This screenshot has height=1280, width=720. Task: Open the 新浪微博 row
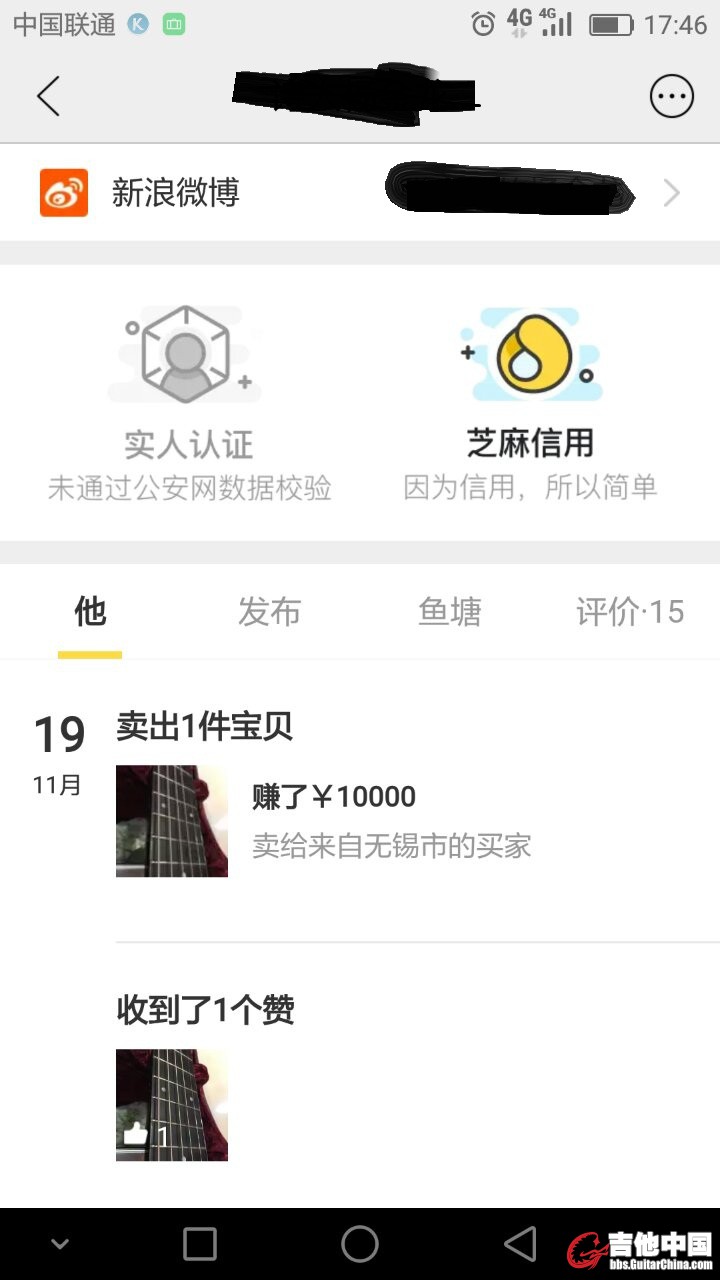pyautogui.click(x=360, y=193)
